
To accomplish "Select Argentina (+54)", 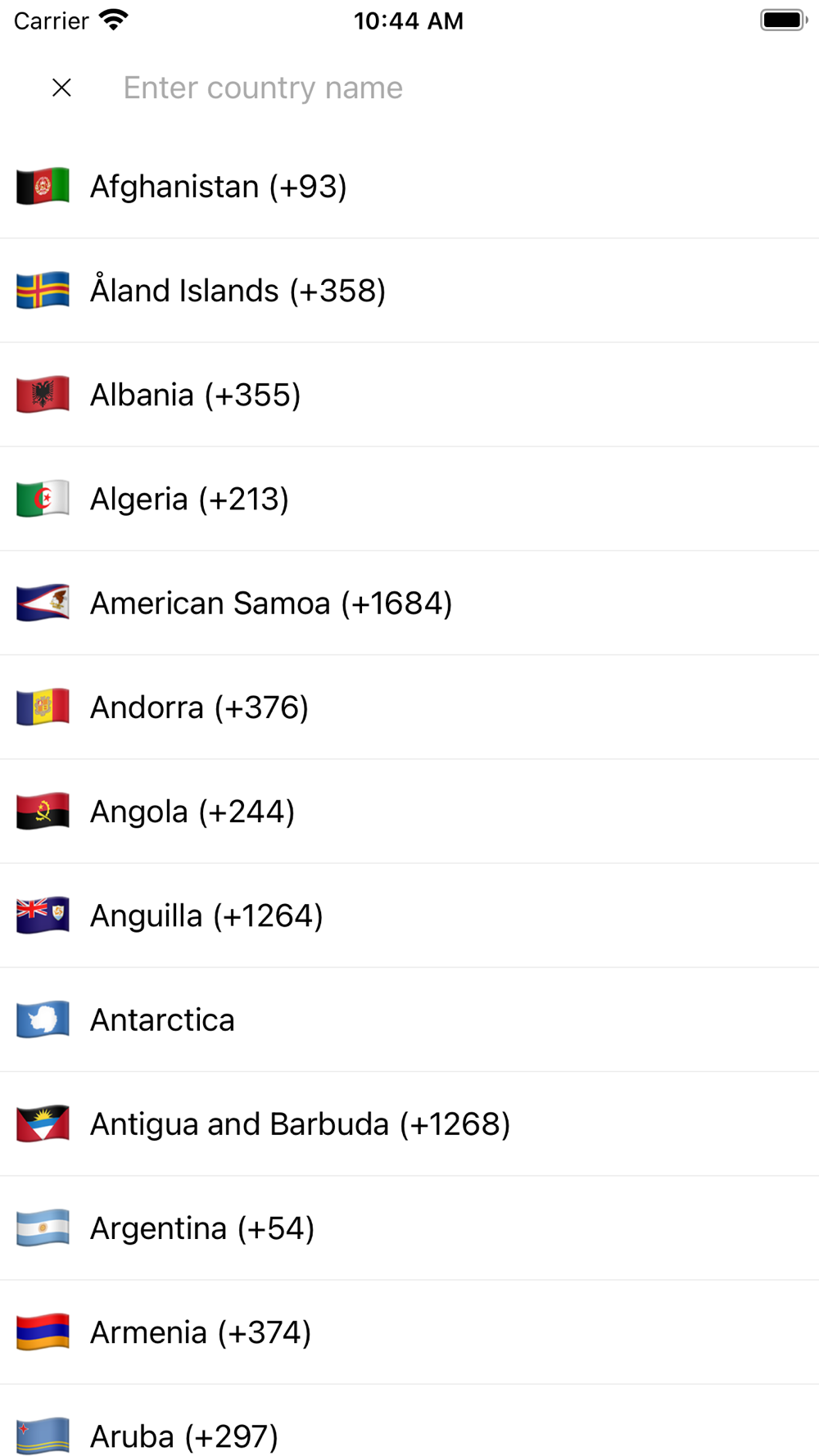I will pos(409,1228).
